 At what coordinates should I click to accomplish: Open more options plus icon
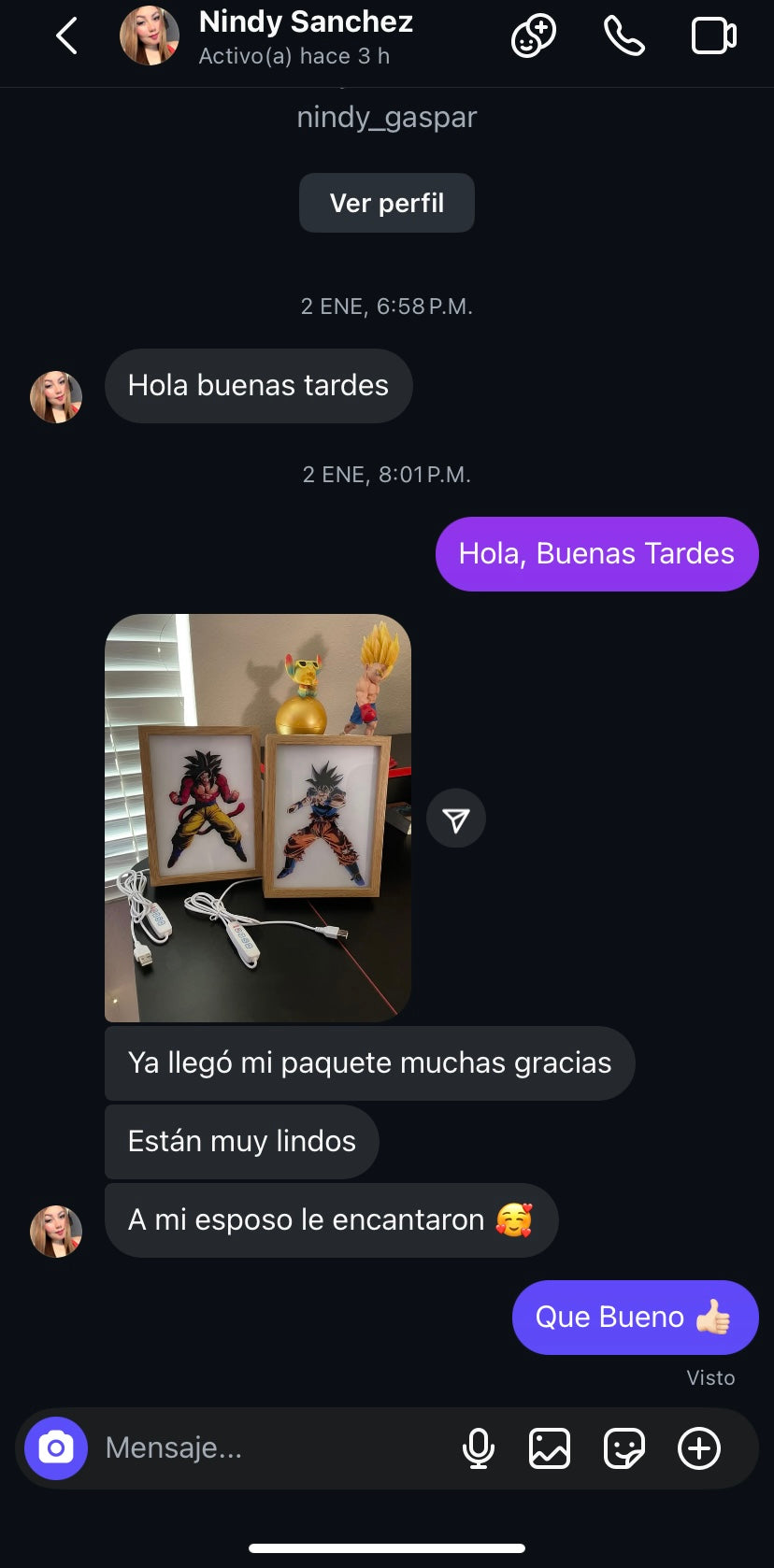698,1447
